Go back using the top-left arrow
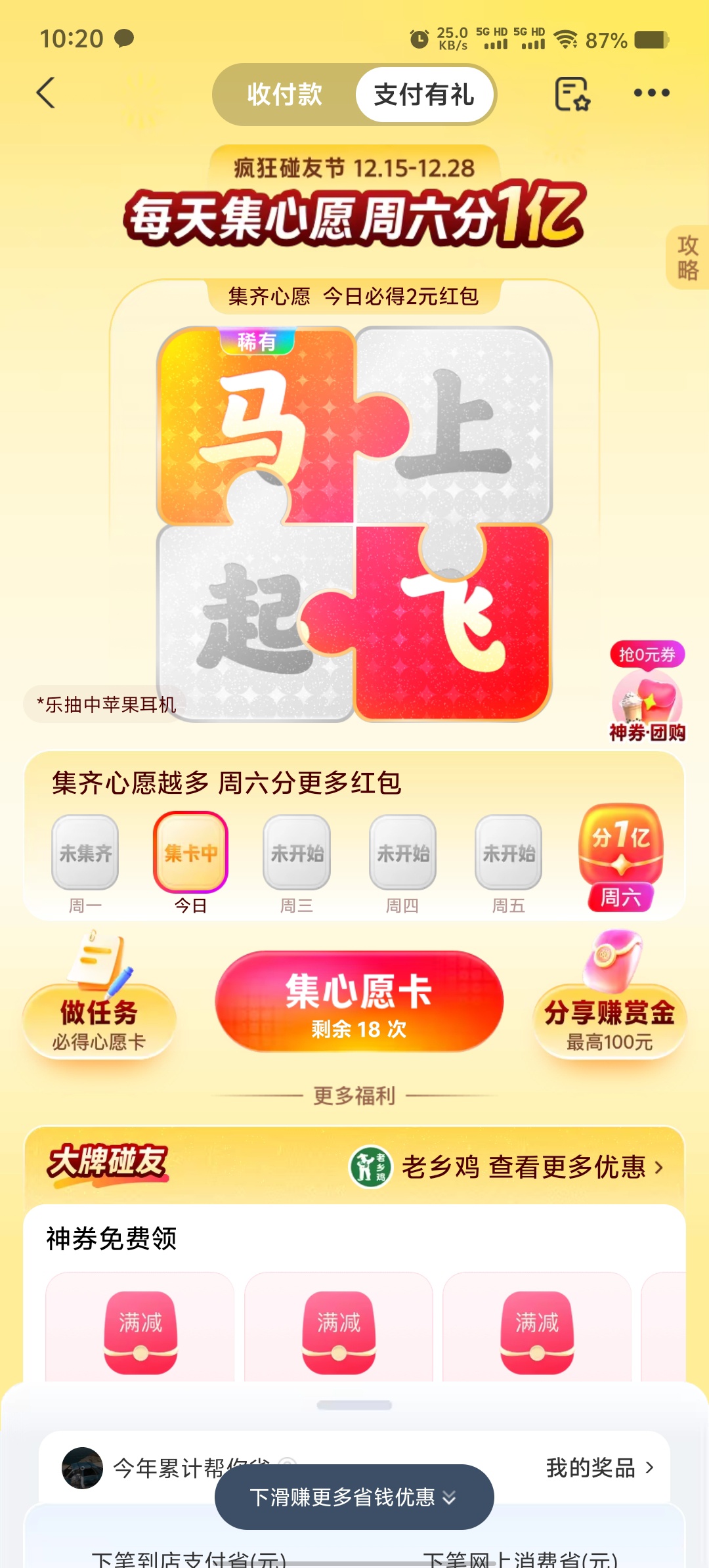Viewport: 709px width, 1568px height. (x=46, y=93)
